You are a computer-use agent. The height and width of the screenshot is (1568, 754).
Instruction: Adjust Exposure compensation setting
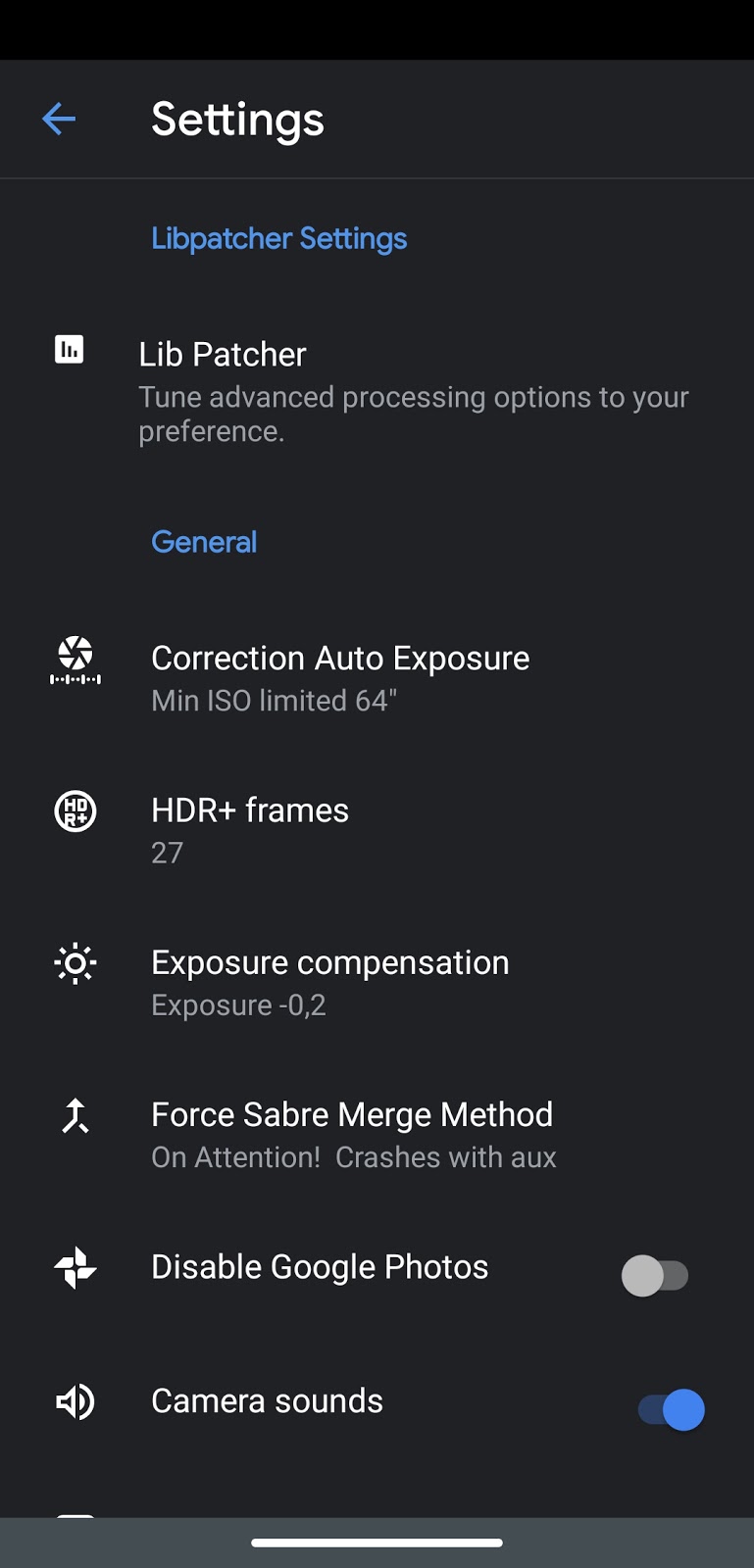[329, 982]
